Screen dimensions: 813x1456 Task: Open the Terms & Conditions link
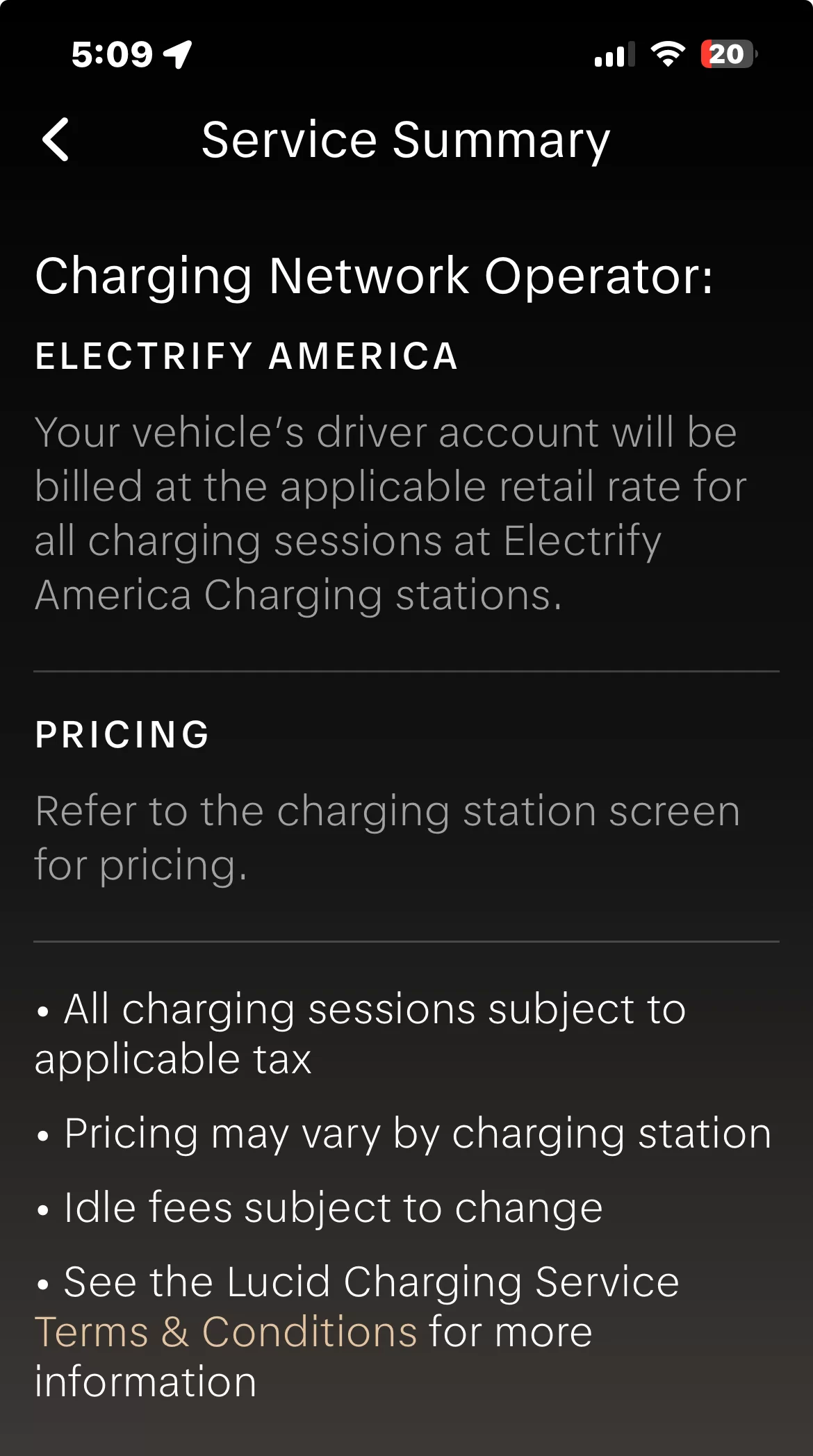[226, 1332]
